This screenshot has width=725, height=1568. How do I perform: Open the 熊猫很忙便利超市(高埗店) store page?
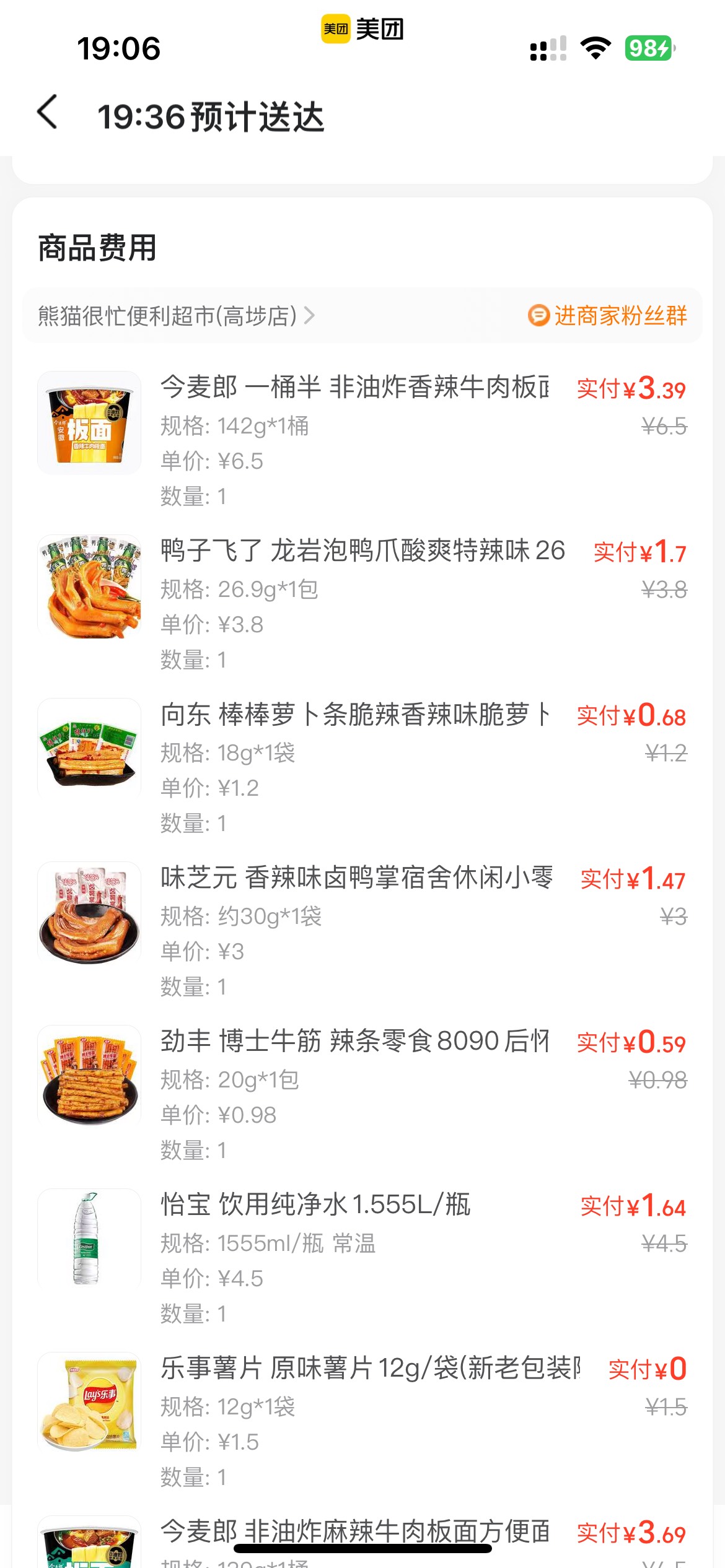(x=176, y=316)
